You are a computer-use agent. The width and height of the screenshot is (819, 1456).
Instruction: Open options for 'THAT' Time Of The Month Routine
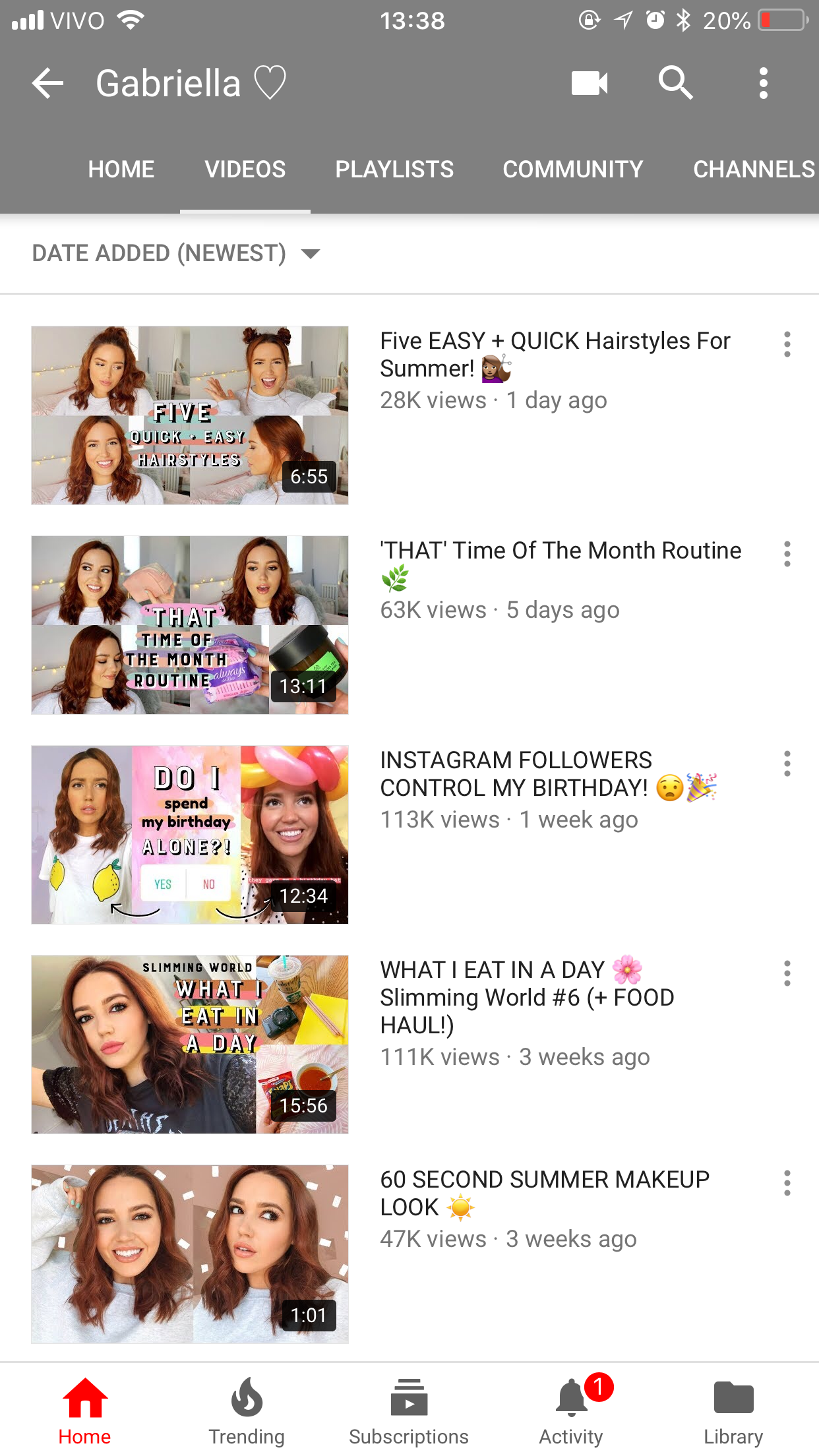(787, 554)
